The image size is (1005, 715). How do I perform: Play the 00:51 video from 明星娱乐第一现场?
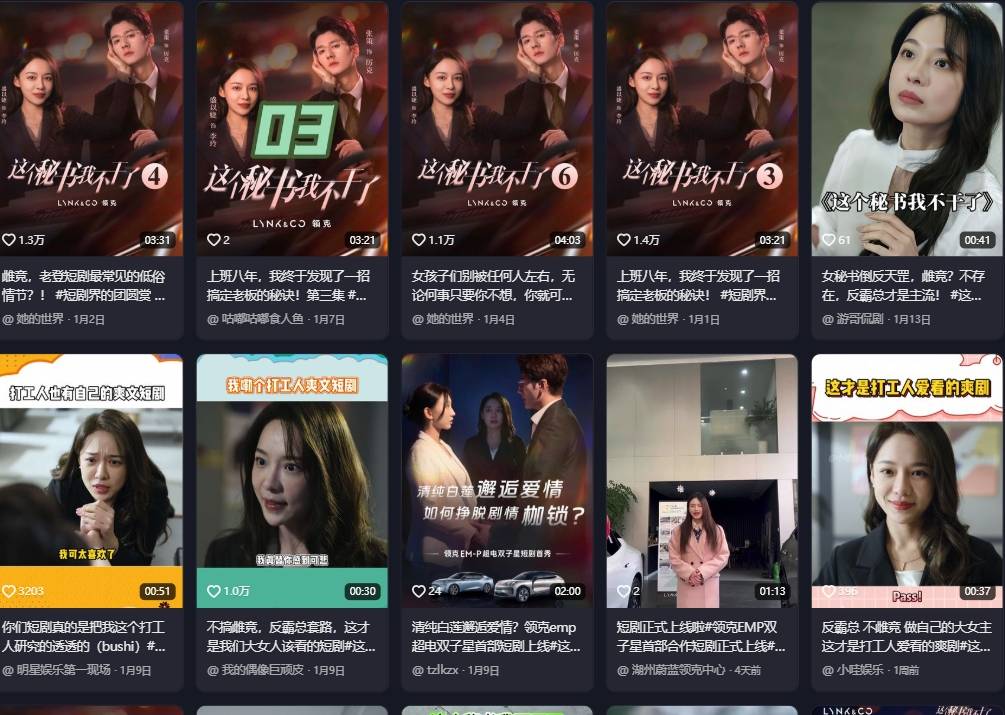(91, 480)
